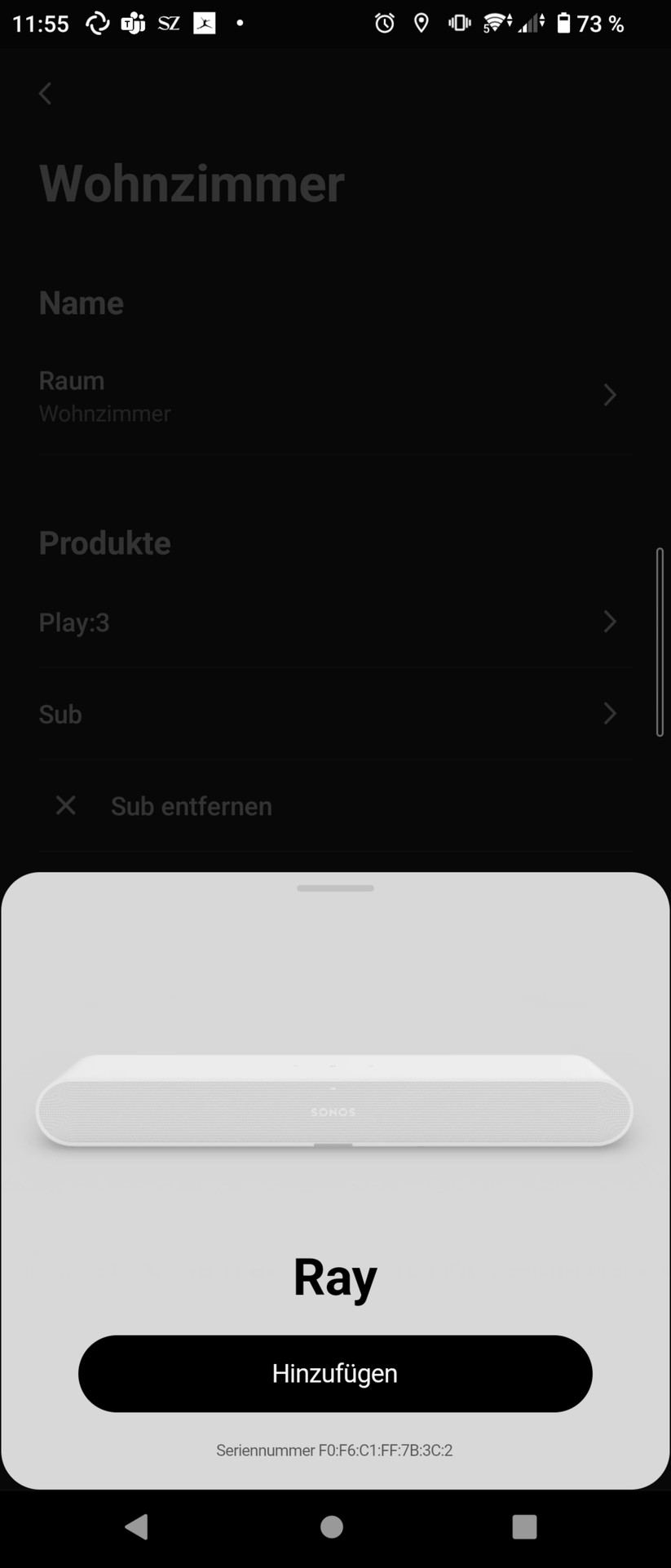This screenshot has height=1568, width=671.
Task: Open the Sub product details
Action: (x=334, y=714)
